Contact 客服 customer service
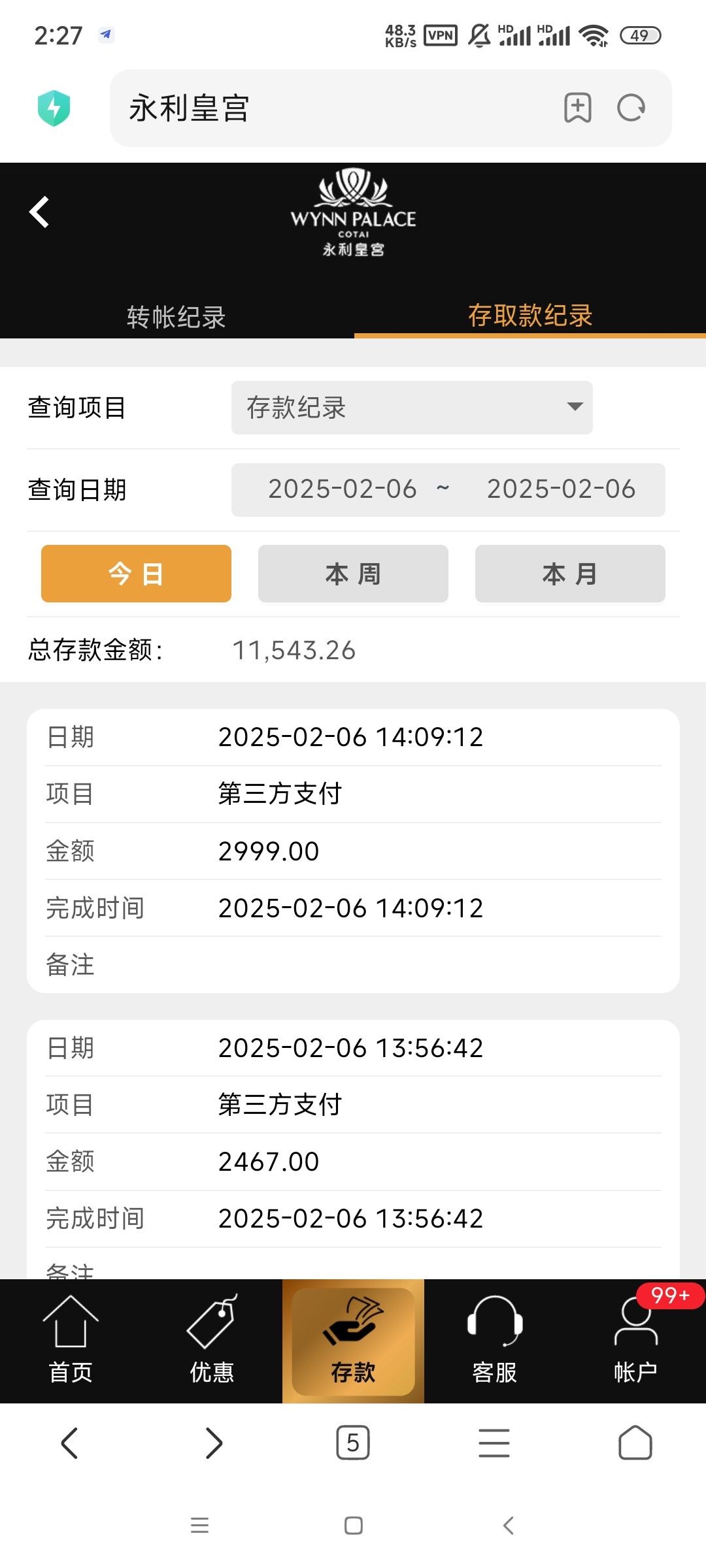This screenshot has height=1568, width=706. pyautogui.click(x=495, y=1341)
